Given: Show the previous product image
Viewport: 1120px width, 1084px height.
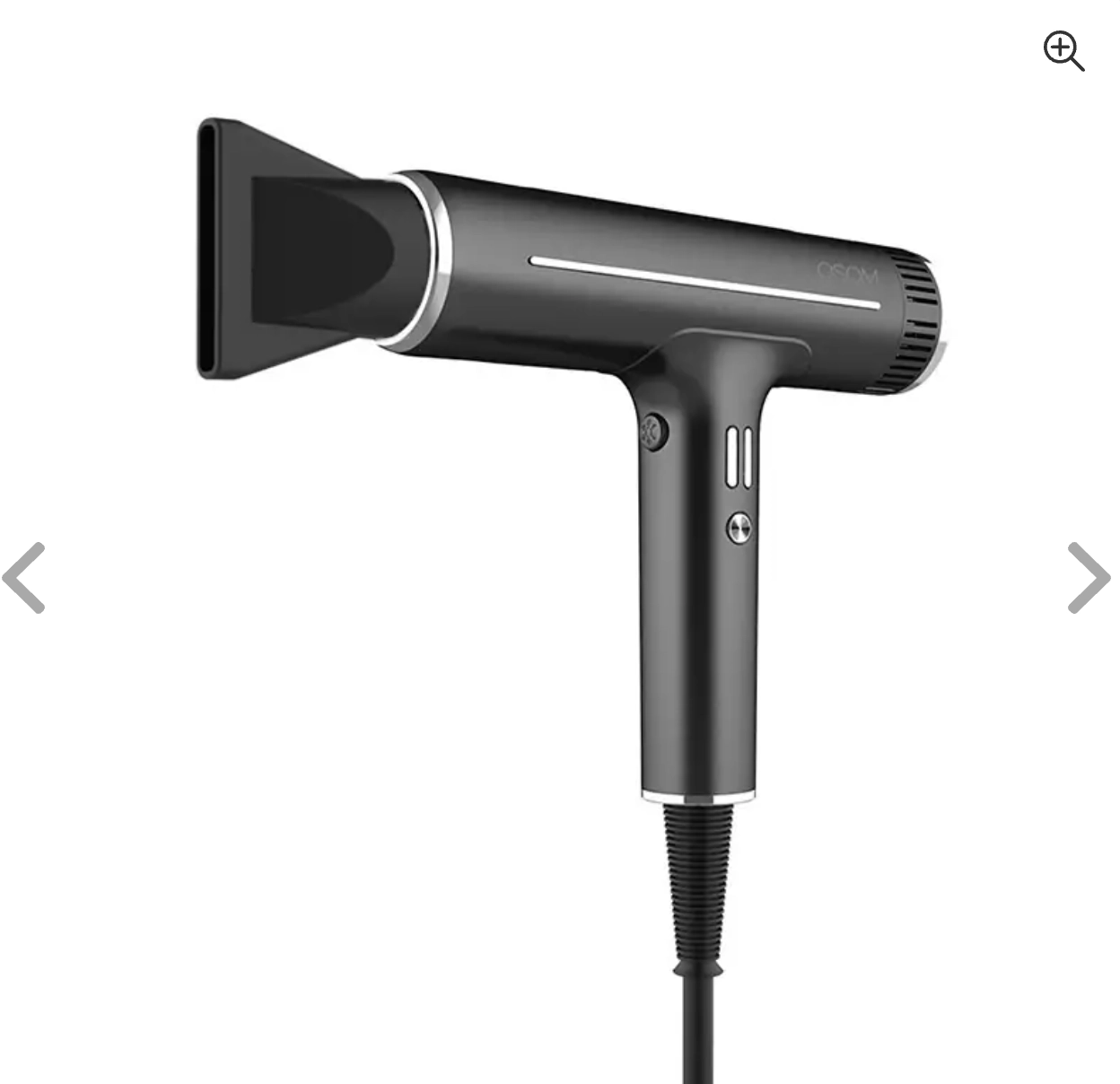Looking at the screenshot, I should [x=24, y=578].
